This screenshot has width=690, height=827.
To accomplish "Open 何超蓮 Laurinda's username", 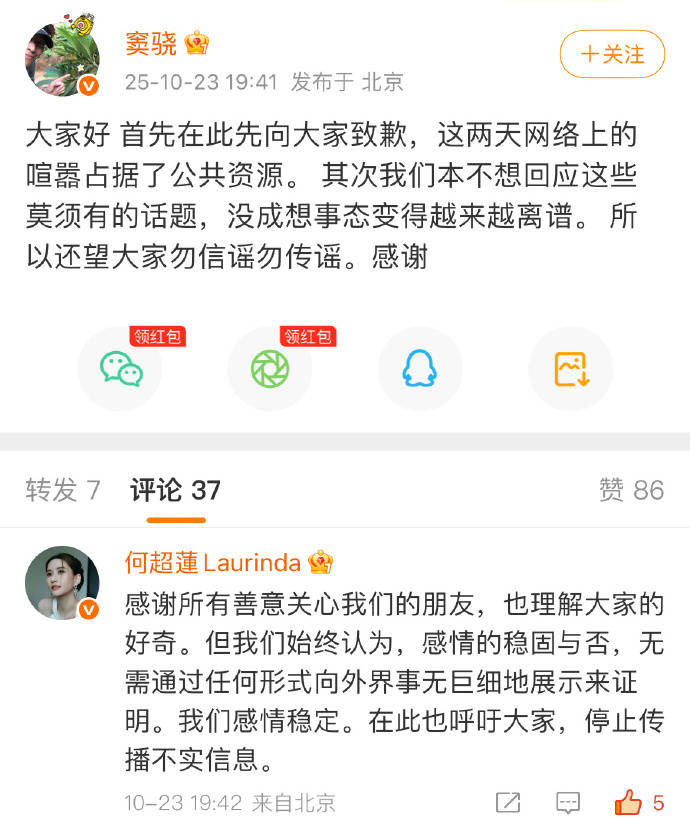I will pos(212,563).
